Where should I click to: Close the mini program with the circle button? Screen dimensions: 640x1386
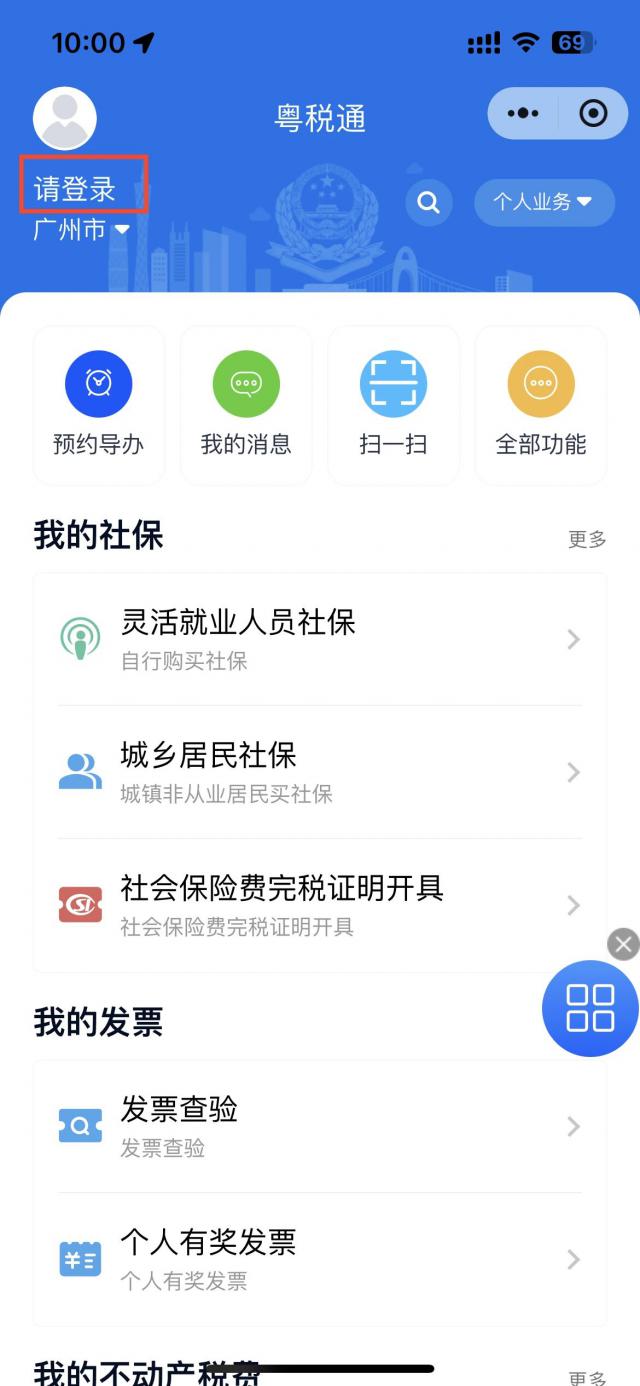[593, 114]
